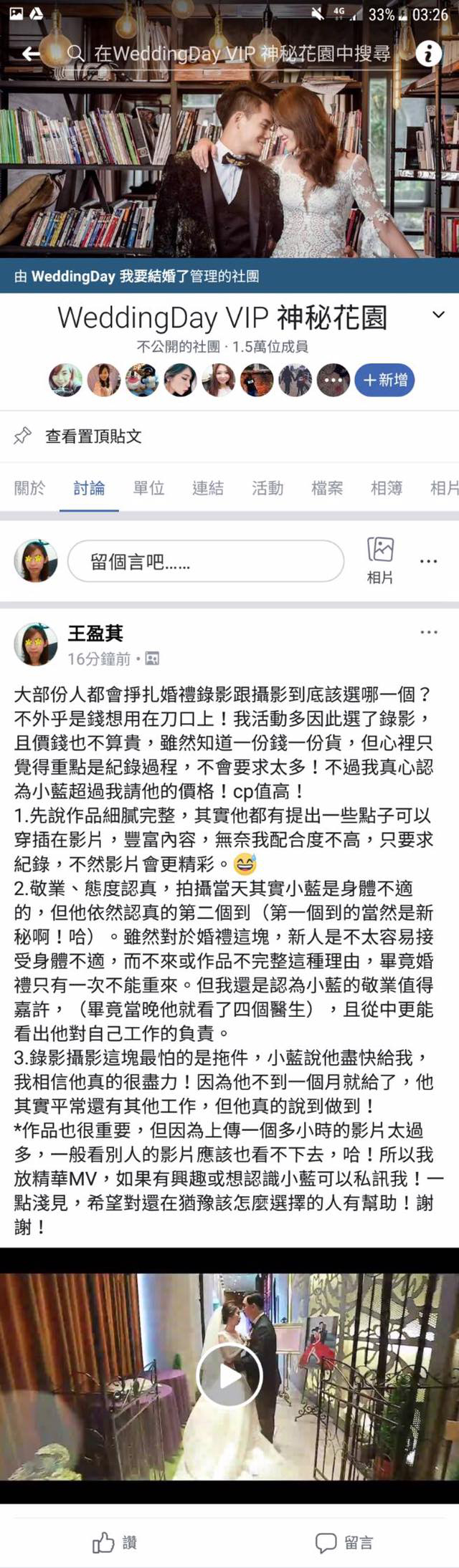Tap the 新增 button to add members
The height and width of the screenshot is (1568, 459).
(384, 380)
